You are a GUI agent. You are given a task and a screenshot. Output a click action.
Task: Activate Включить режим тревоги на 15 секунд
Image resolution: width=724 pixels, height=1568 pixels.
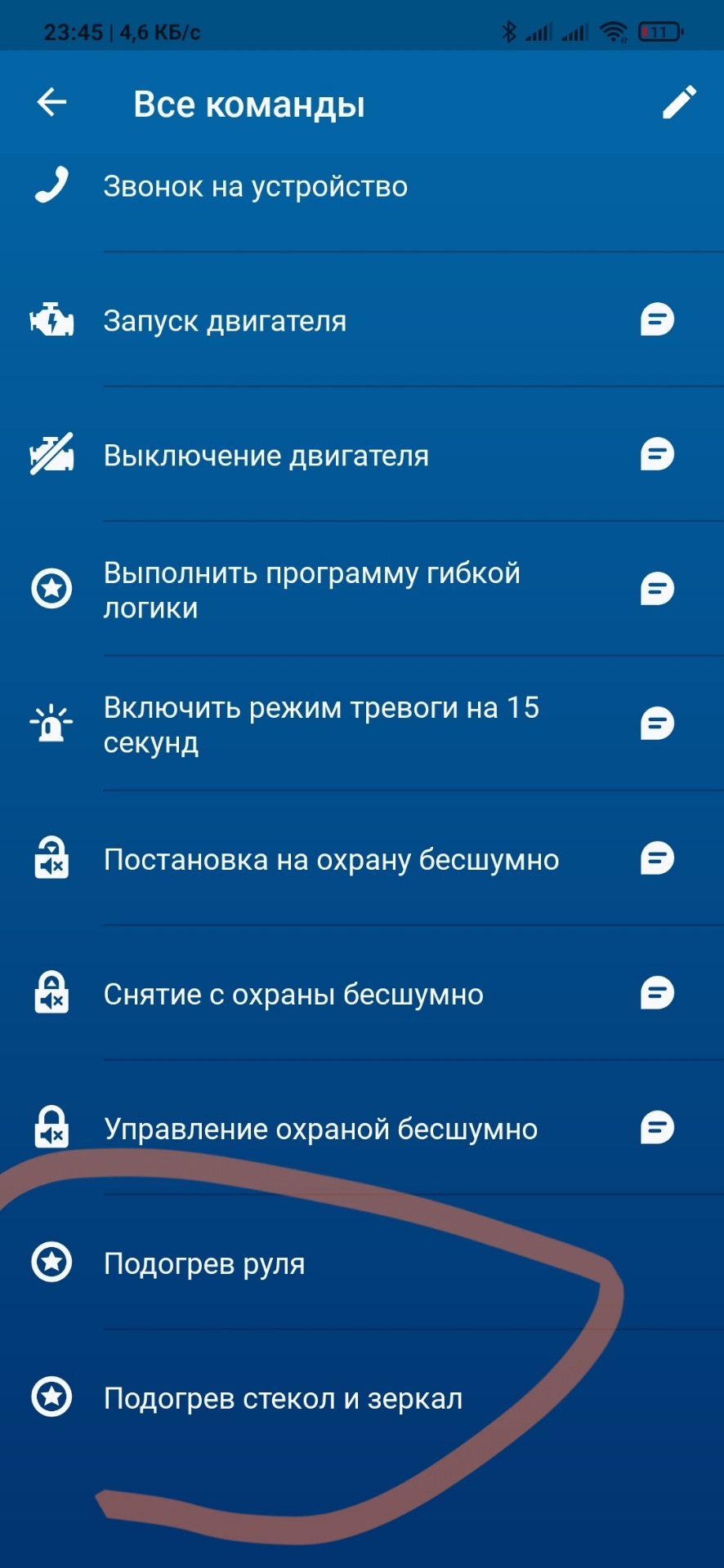pyautogui.click(x=320, y=724)
